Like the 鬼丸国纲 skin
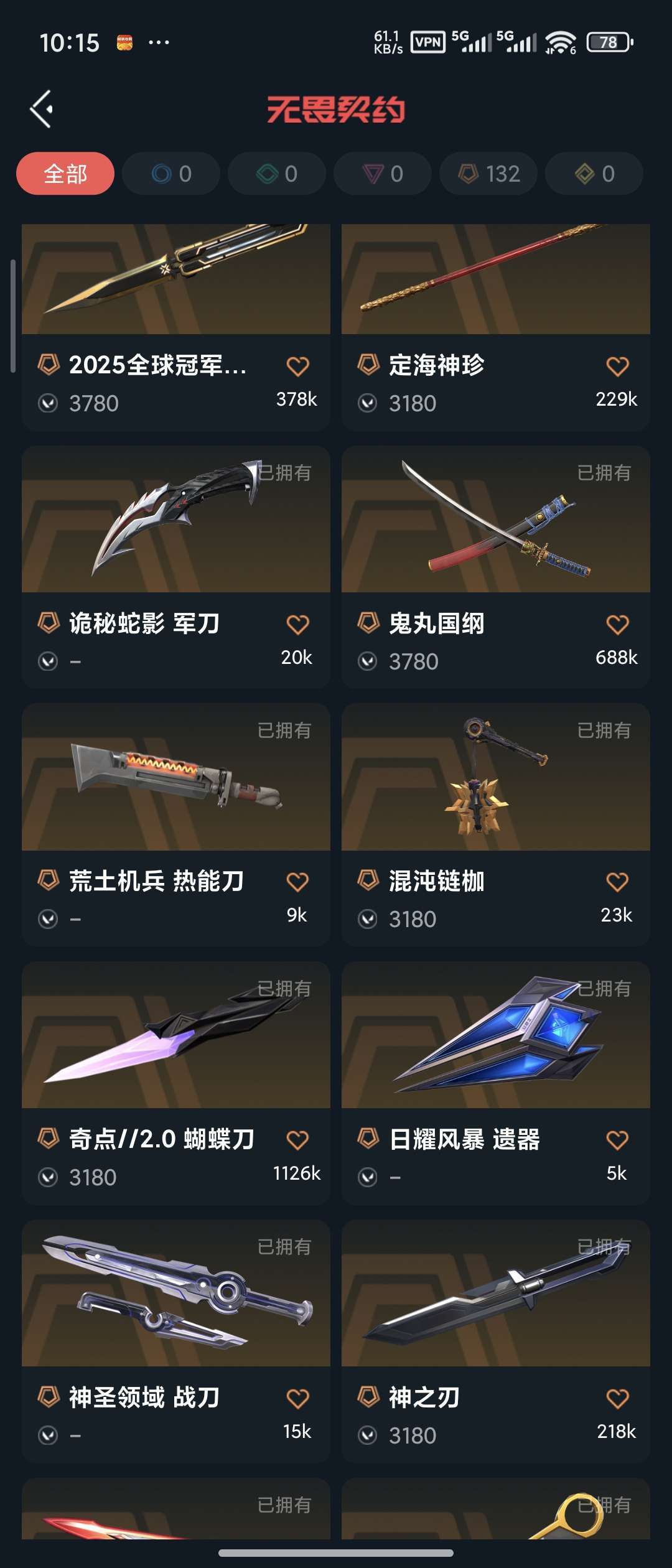Viewport: 672px width, 1568px height. (617, 624)
